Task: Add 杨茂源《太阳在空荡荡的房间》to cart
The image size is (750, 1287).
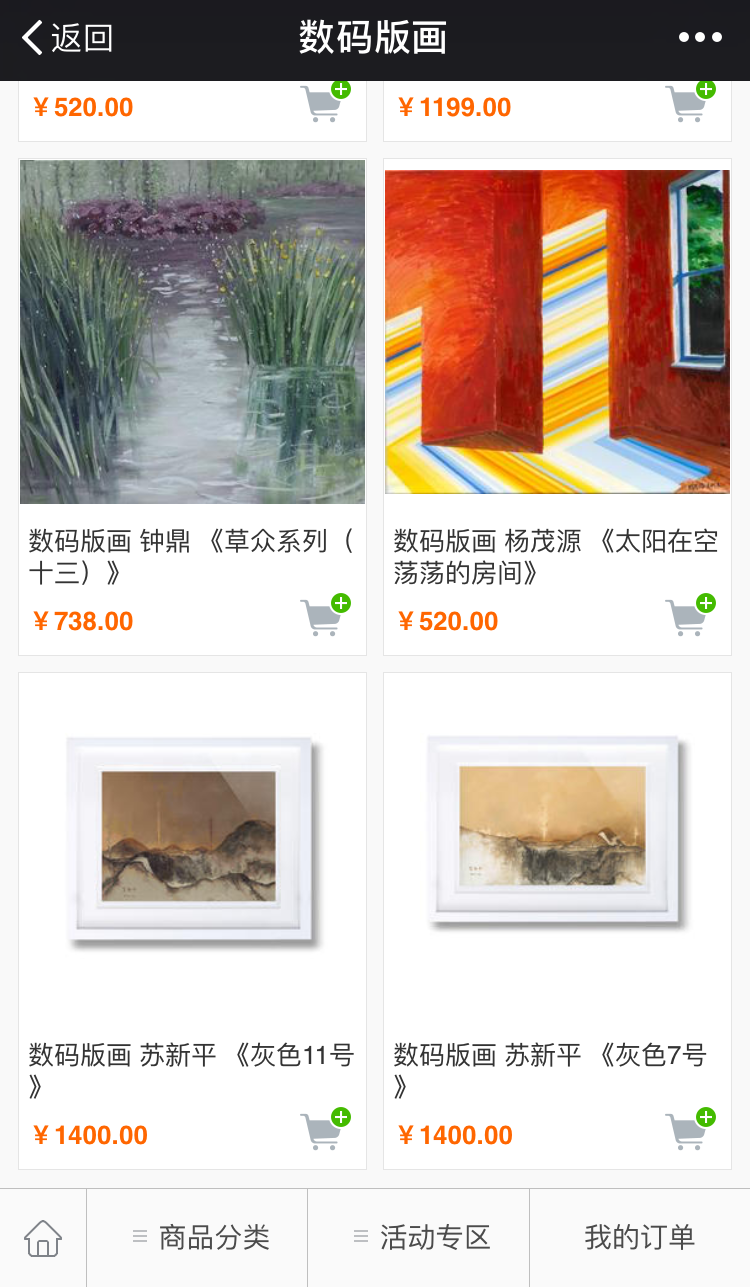Action: tap(690, 615)
